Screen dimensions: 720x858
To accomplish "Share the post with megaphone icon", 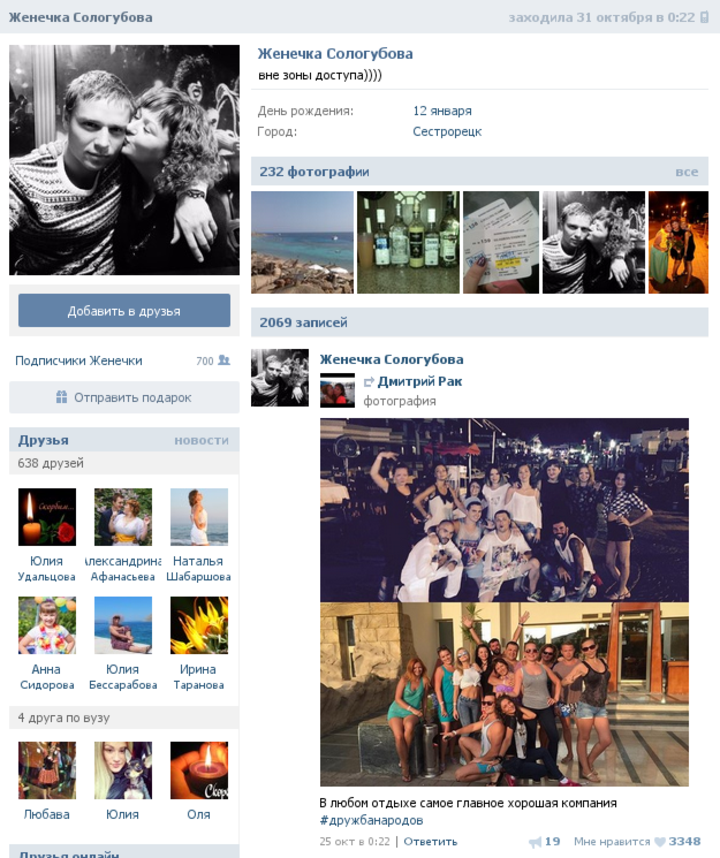I will (544, 842).
